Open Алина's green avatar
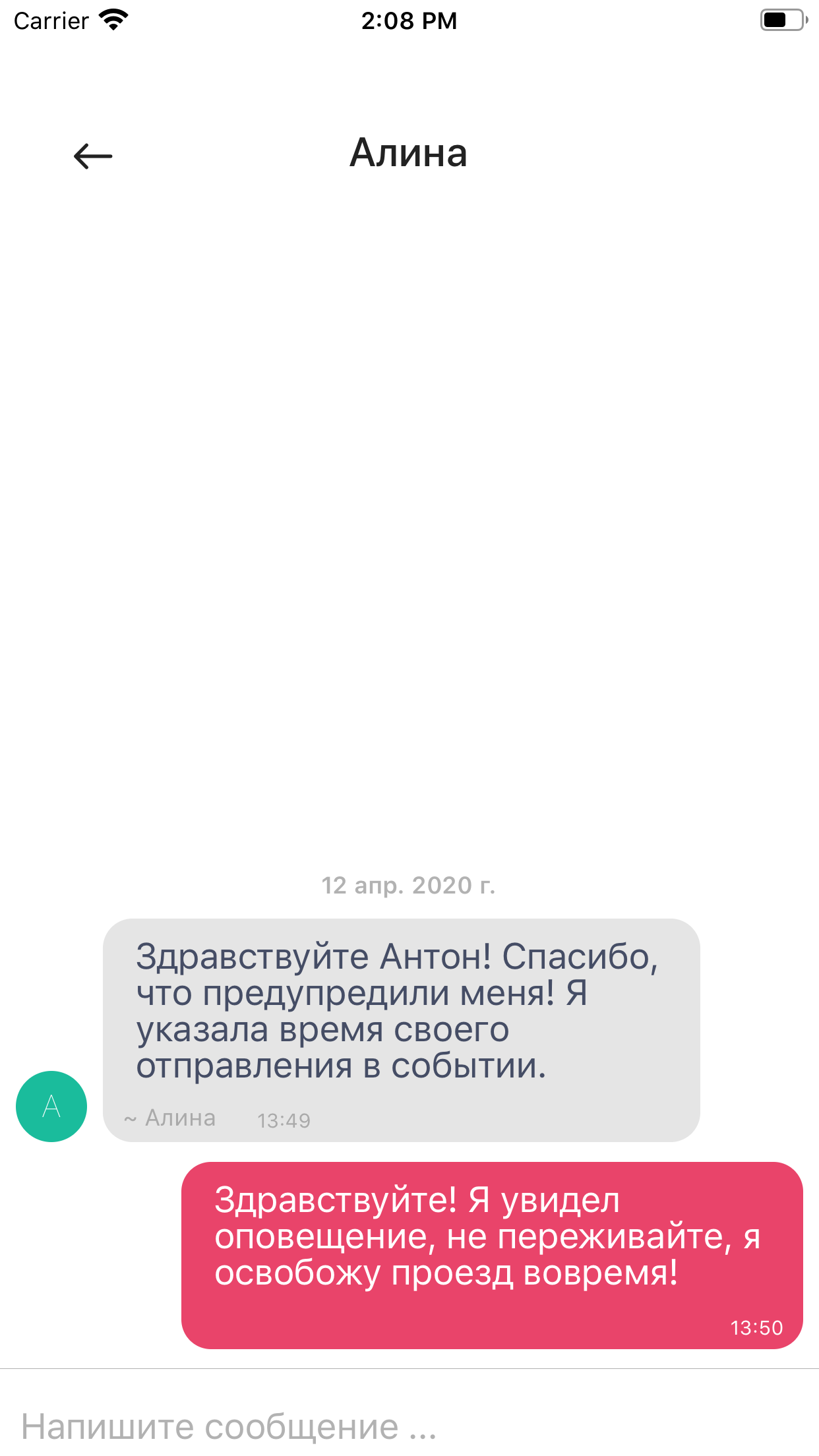 (x=51, y=1106)
